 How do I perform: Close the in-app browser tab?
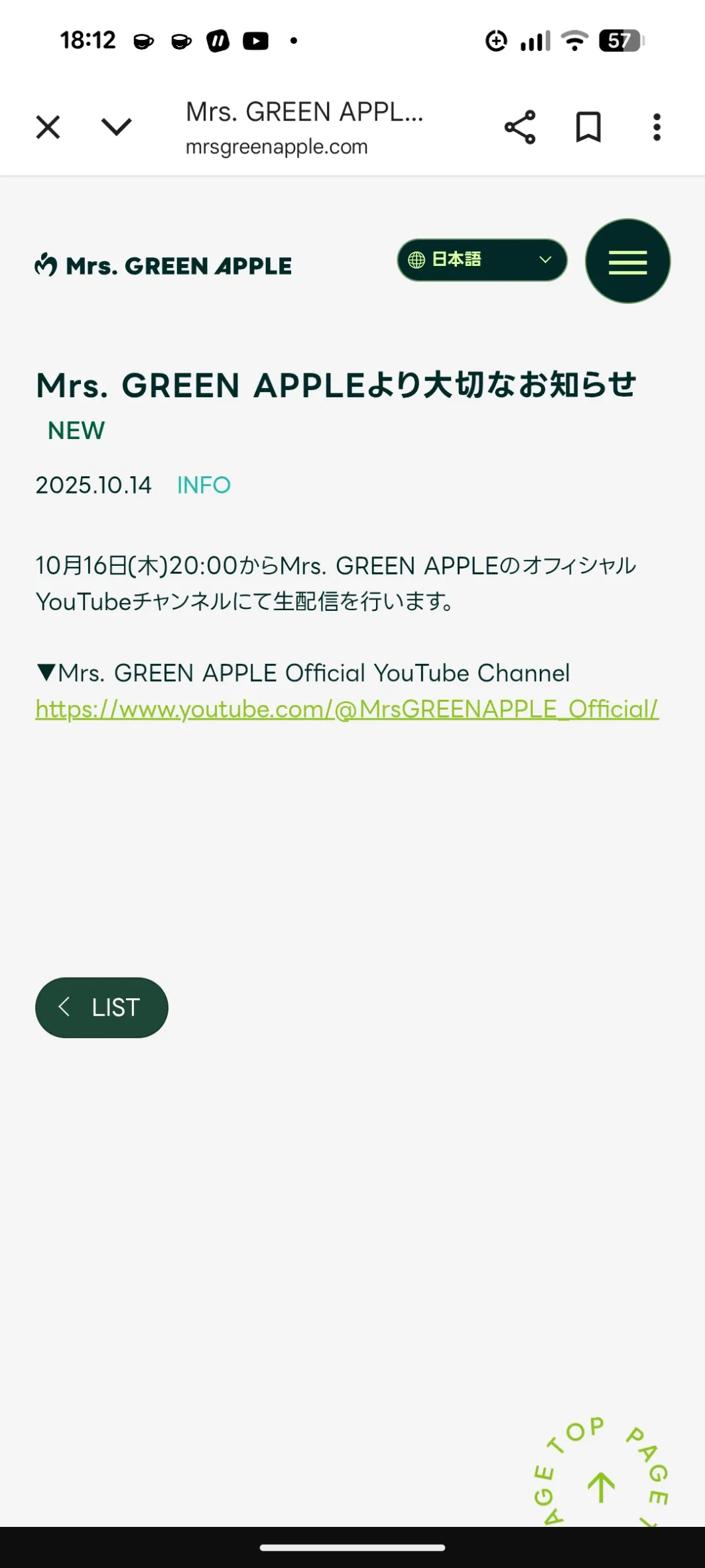48,127
